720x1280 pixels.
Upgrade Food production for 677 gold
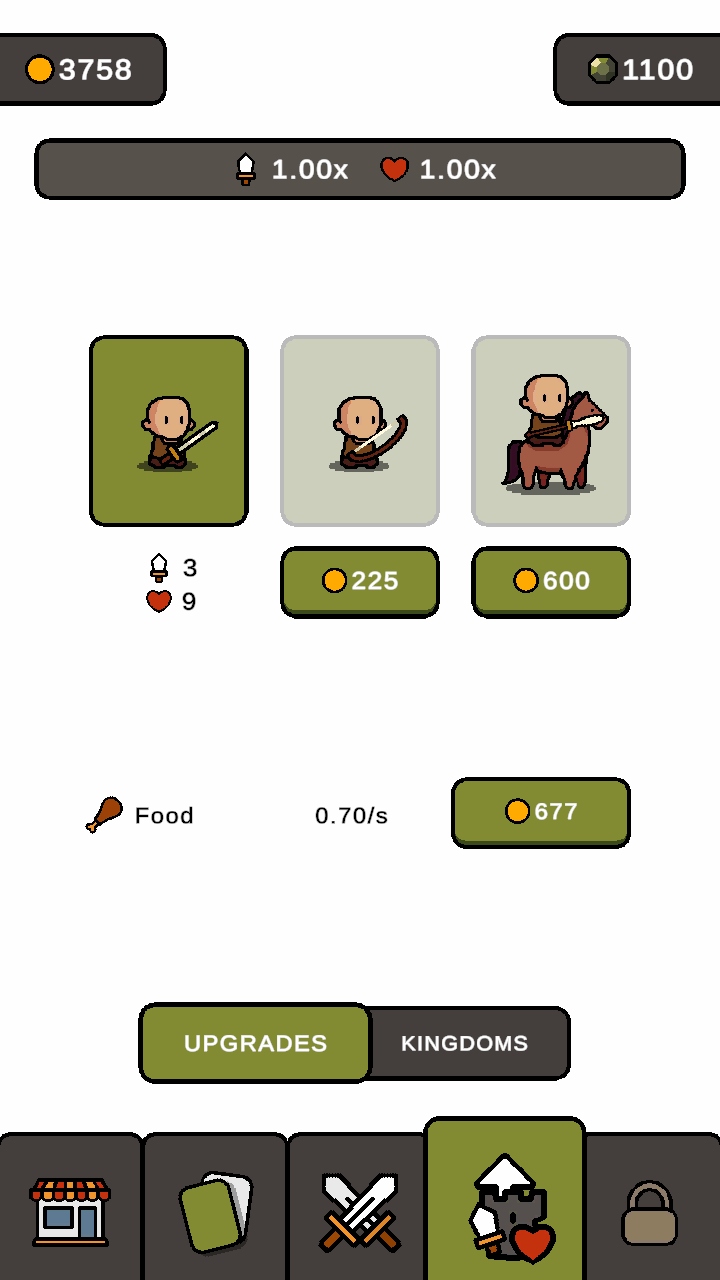(541, 811)
